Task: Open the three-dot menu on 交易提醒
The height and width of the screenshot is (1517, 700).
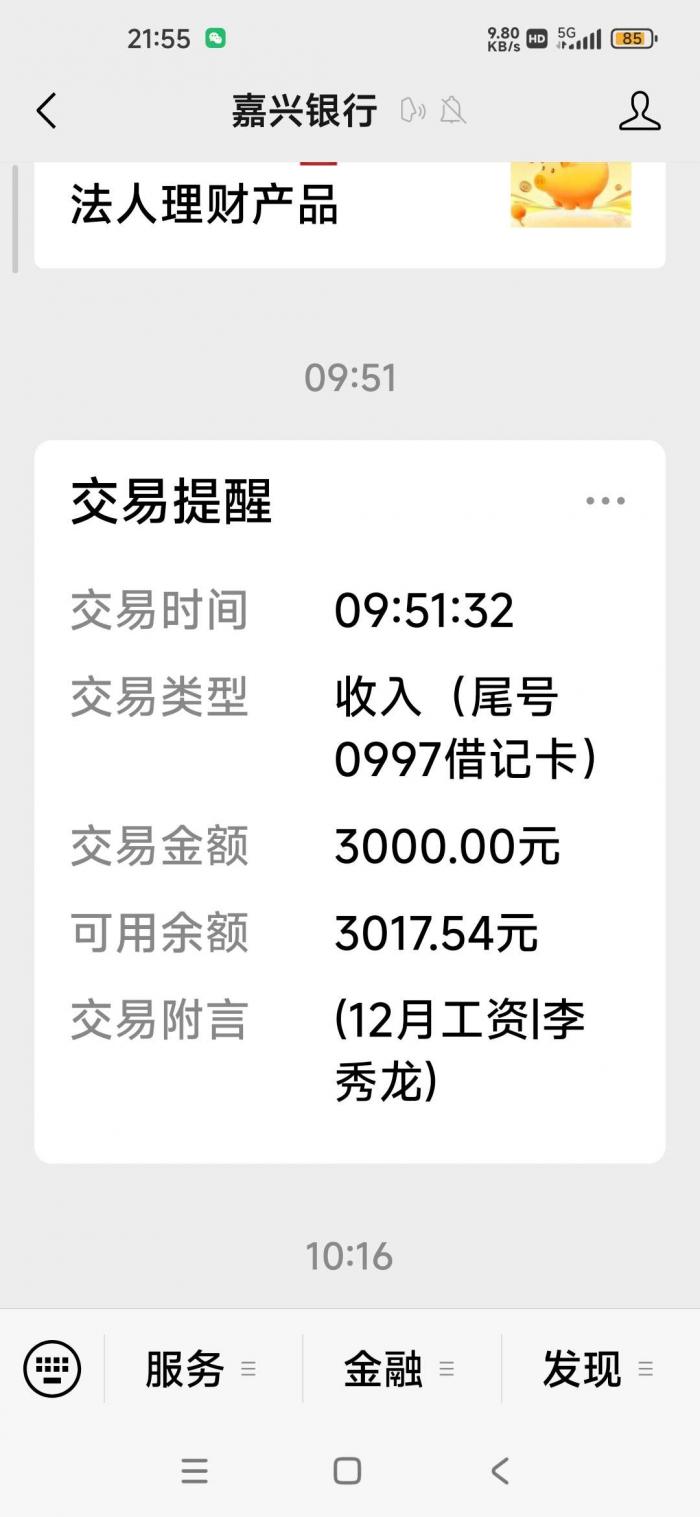Action: 605,501
